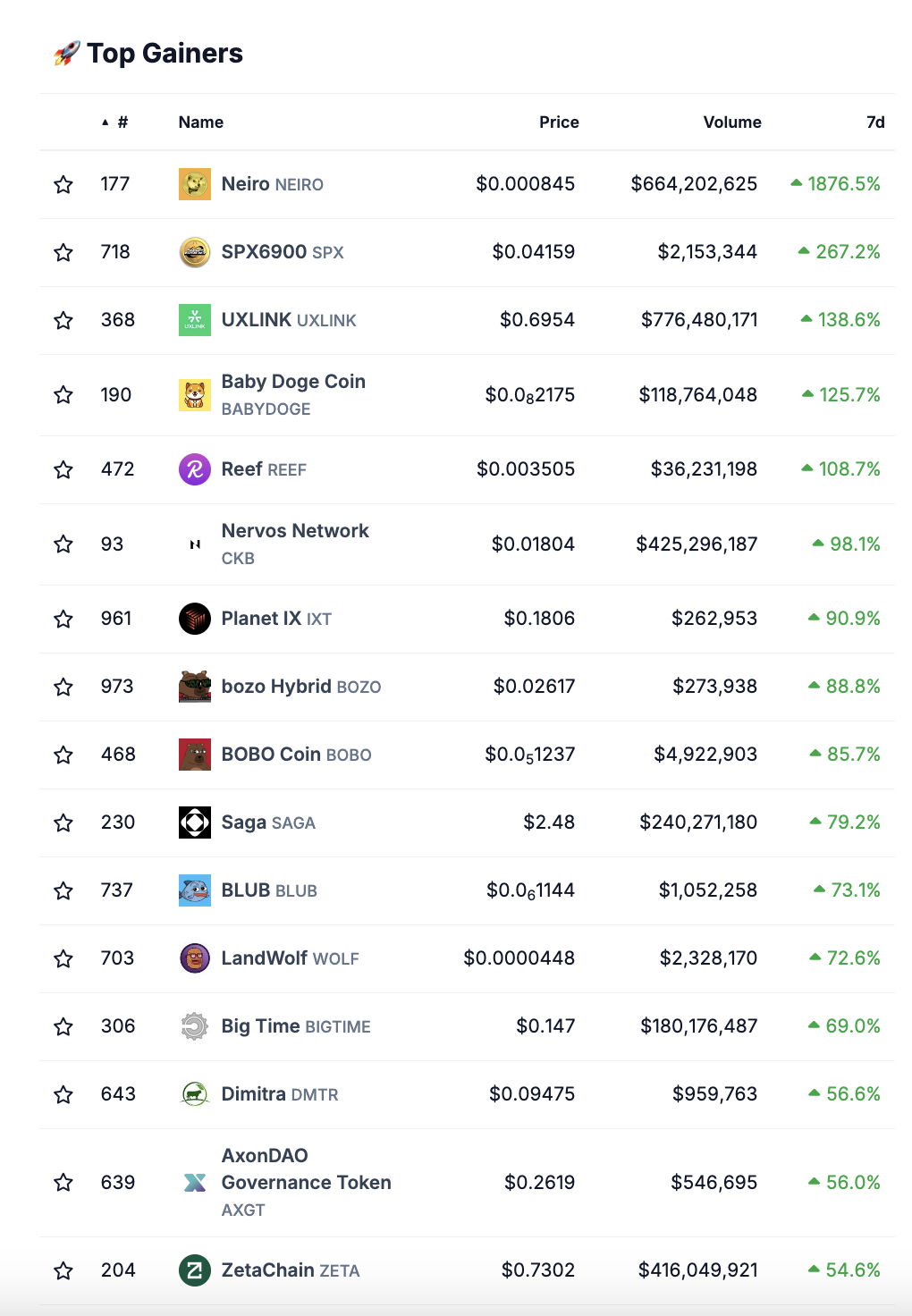Viewport: 912px width, 1316px height.
Task: Add Neiro to the watchlist star
Action: [x=63, y=185]
